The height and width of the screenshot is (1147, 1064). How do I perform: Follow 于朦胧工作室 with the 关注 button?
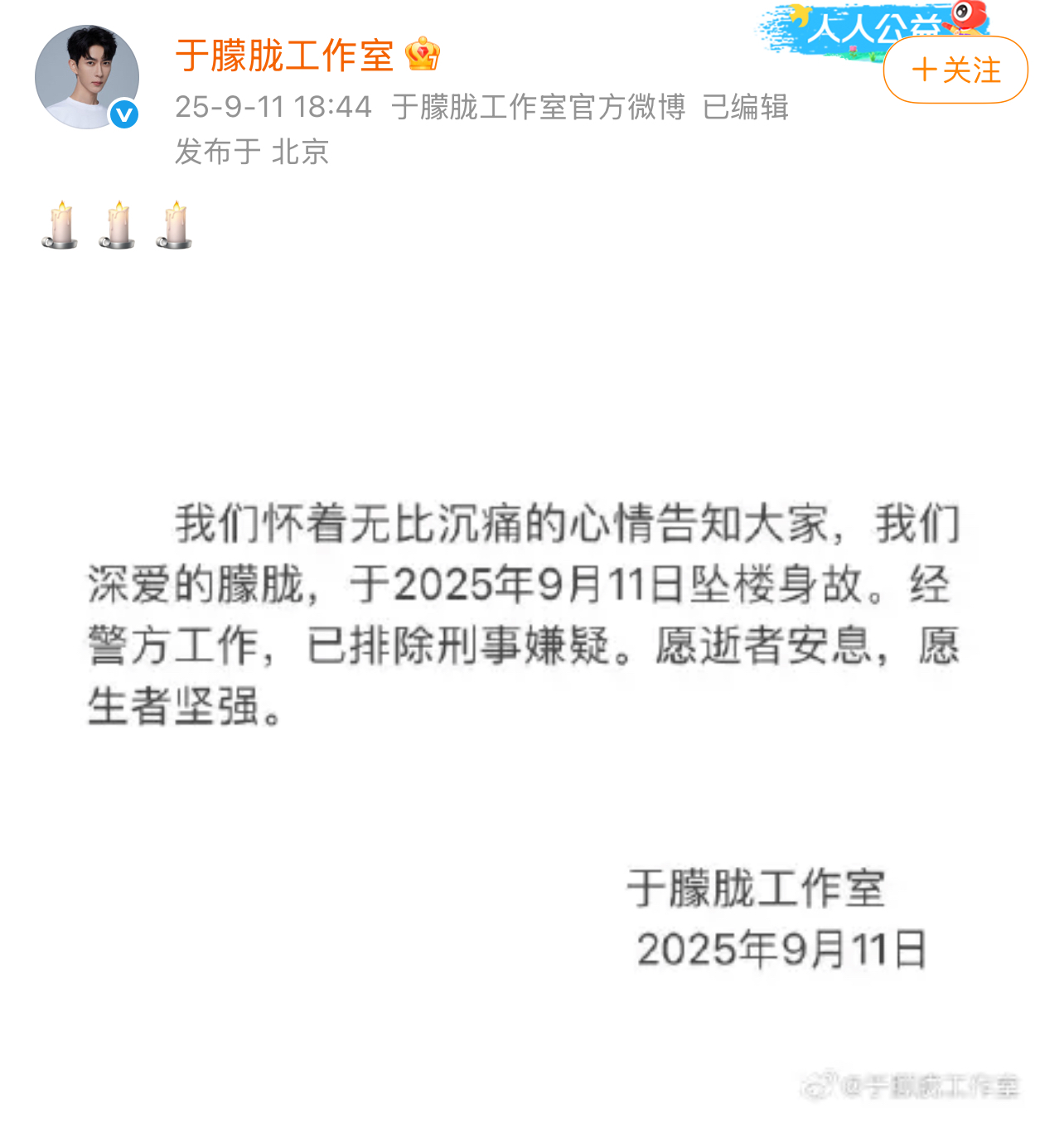[955, 70]
